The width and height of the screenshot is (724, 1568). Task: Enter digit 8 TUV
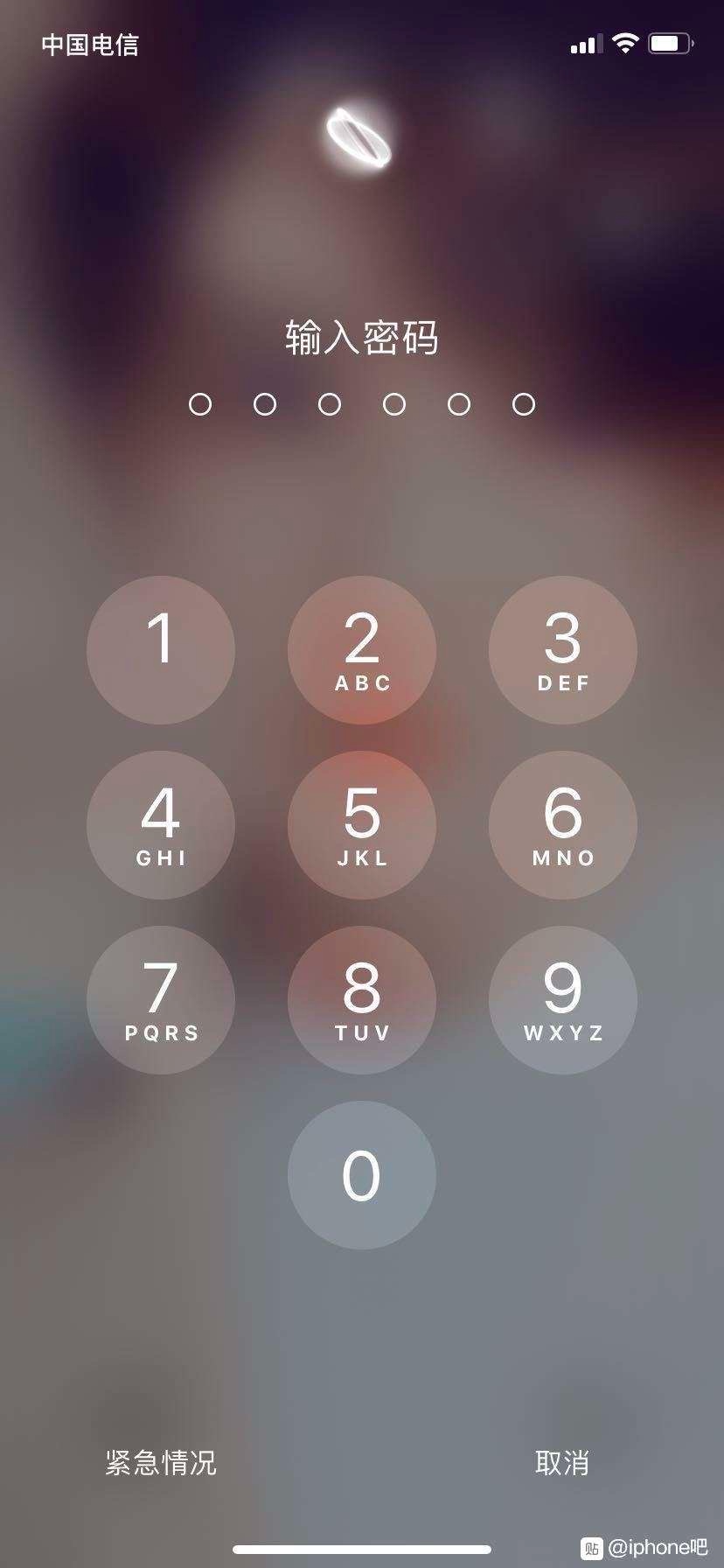click(362, 1000)
